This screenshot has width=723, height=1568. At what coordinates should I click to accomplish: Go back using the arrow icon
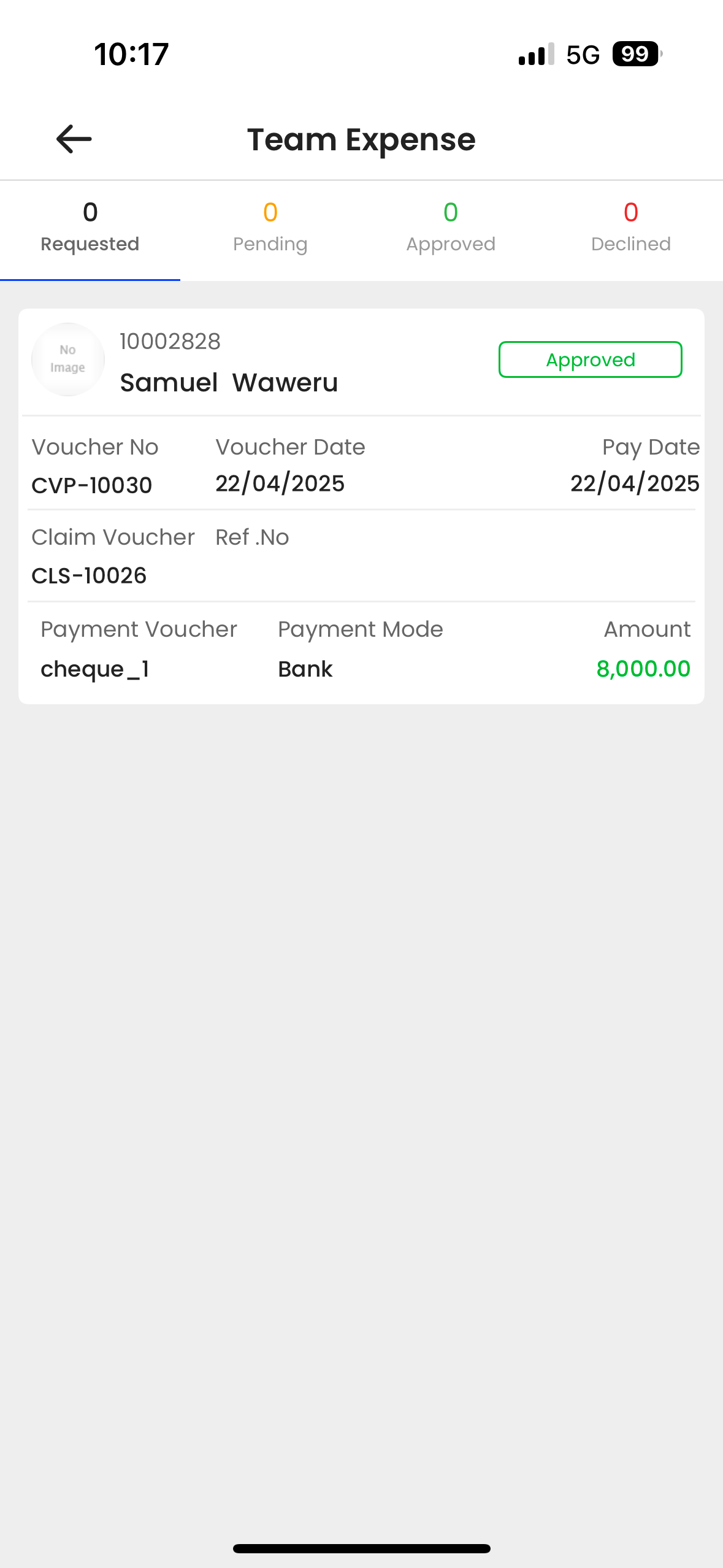tap(74, 139)
